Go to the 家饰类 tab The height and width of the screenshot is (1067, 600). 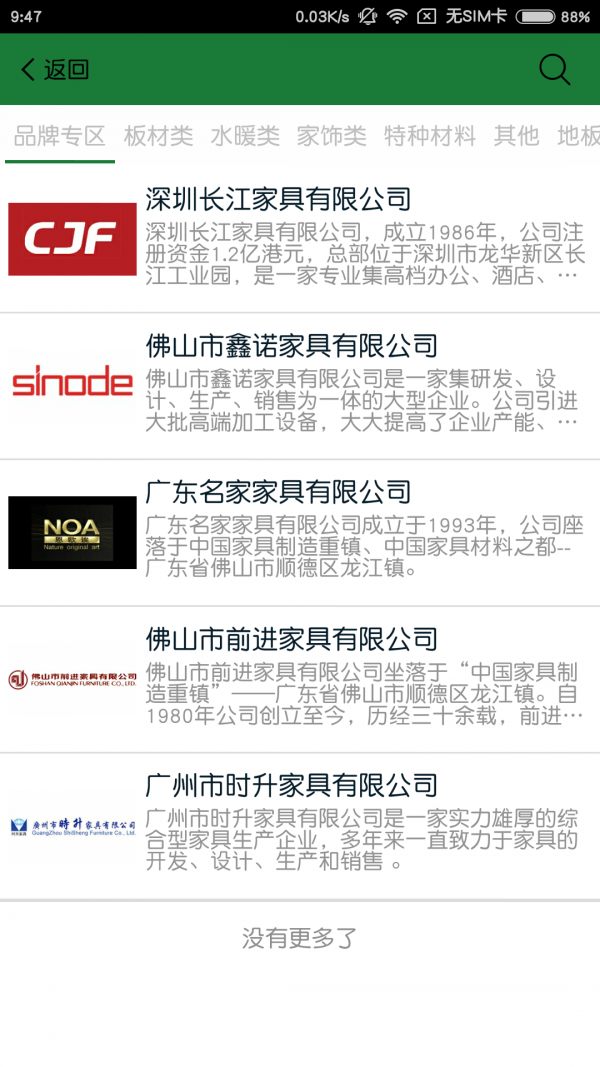pos(332,136)
